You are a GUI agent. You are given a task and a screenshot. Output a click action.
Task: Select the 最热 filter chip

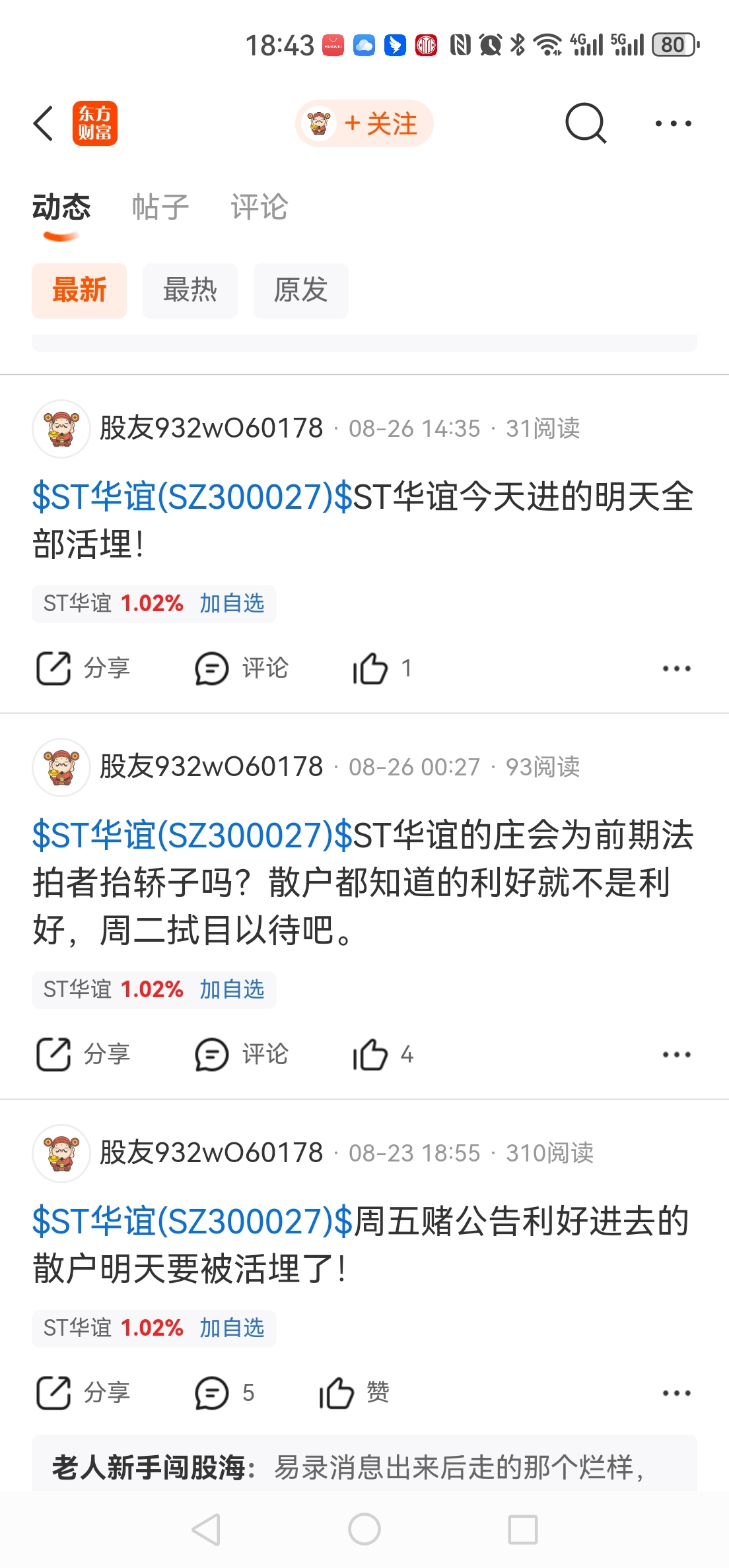[190, 290]
